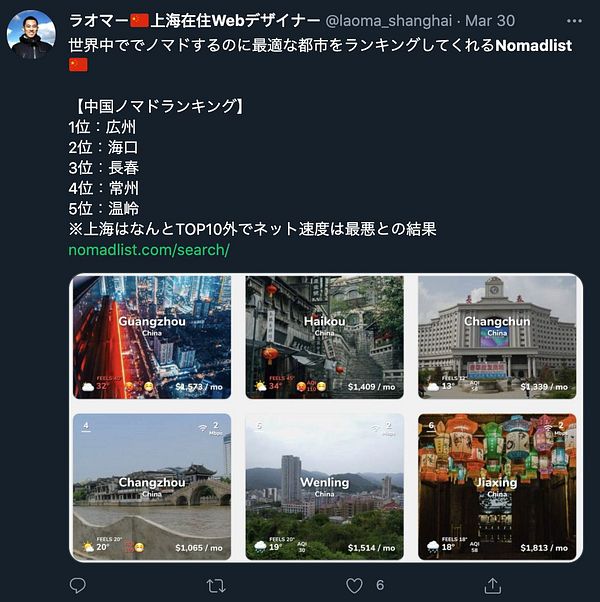Open the tweet author's profile picture
This screenshot has height=602, width=600.
(x=31, y=35)
